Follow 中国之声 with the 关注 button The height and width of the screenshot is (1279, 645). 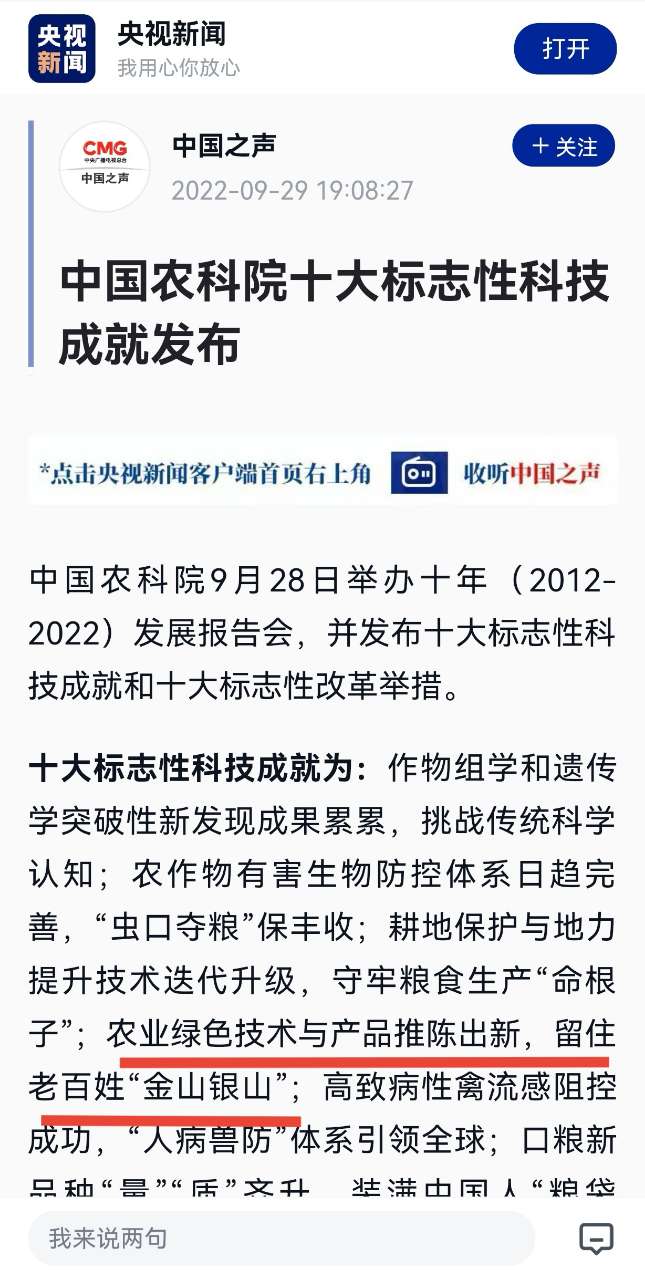563,147
